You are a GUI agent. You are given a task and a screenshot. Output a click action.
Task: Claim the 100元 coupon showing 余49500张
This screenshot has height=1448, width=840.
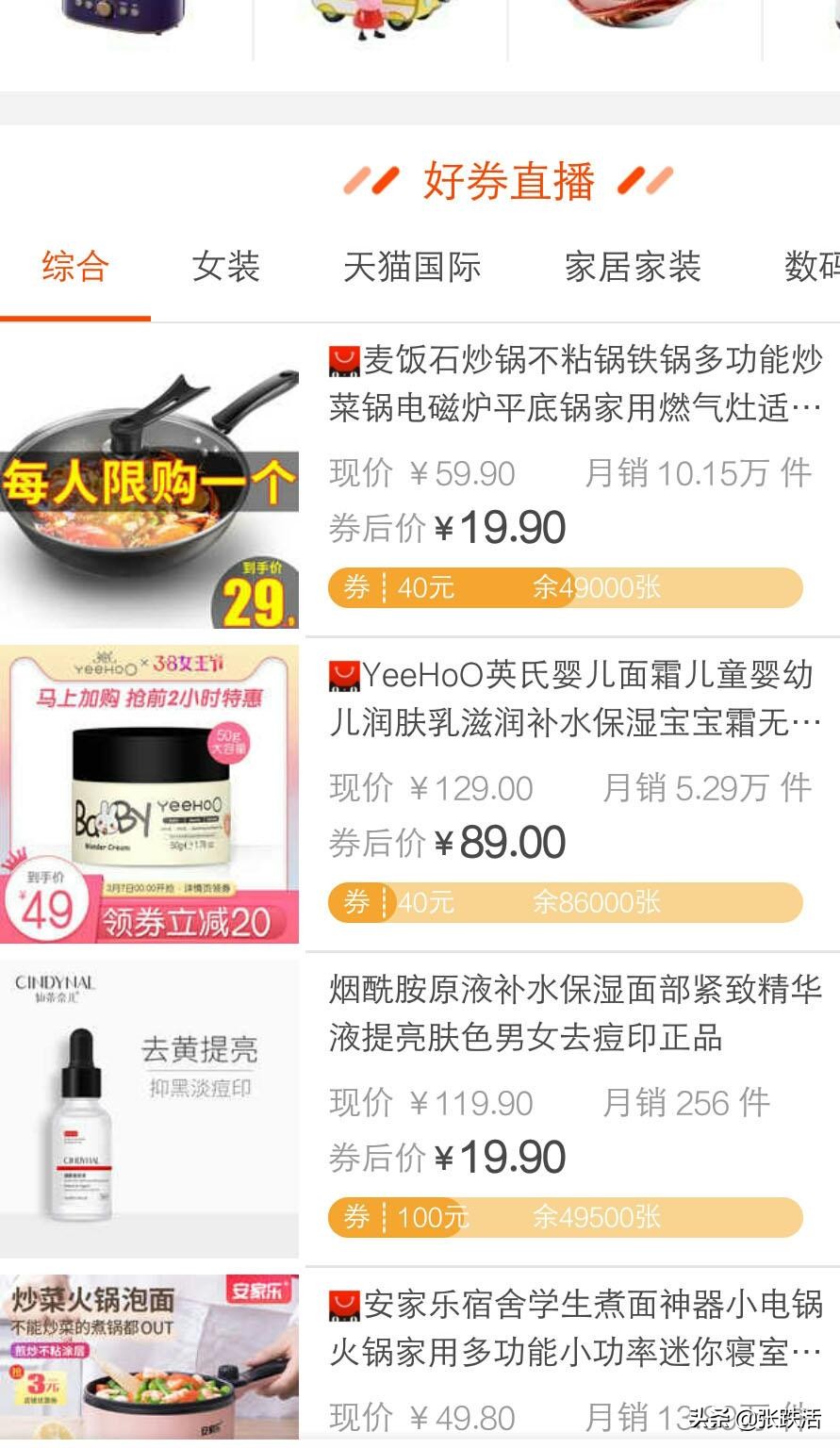point(564,1216)
